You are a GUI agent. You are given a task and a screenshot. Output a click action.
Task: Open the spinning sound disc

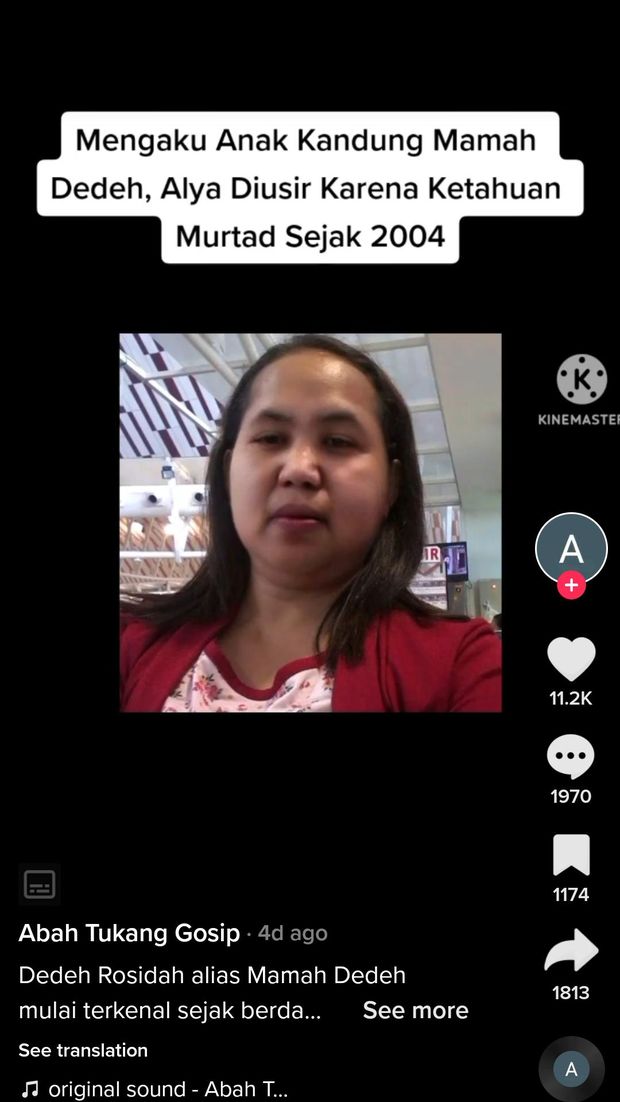tap(571, 1070)
